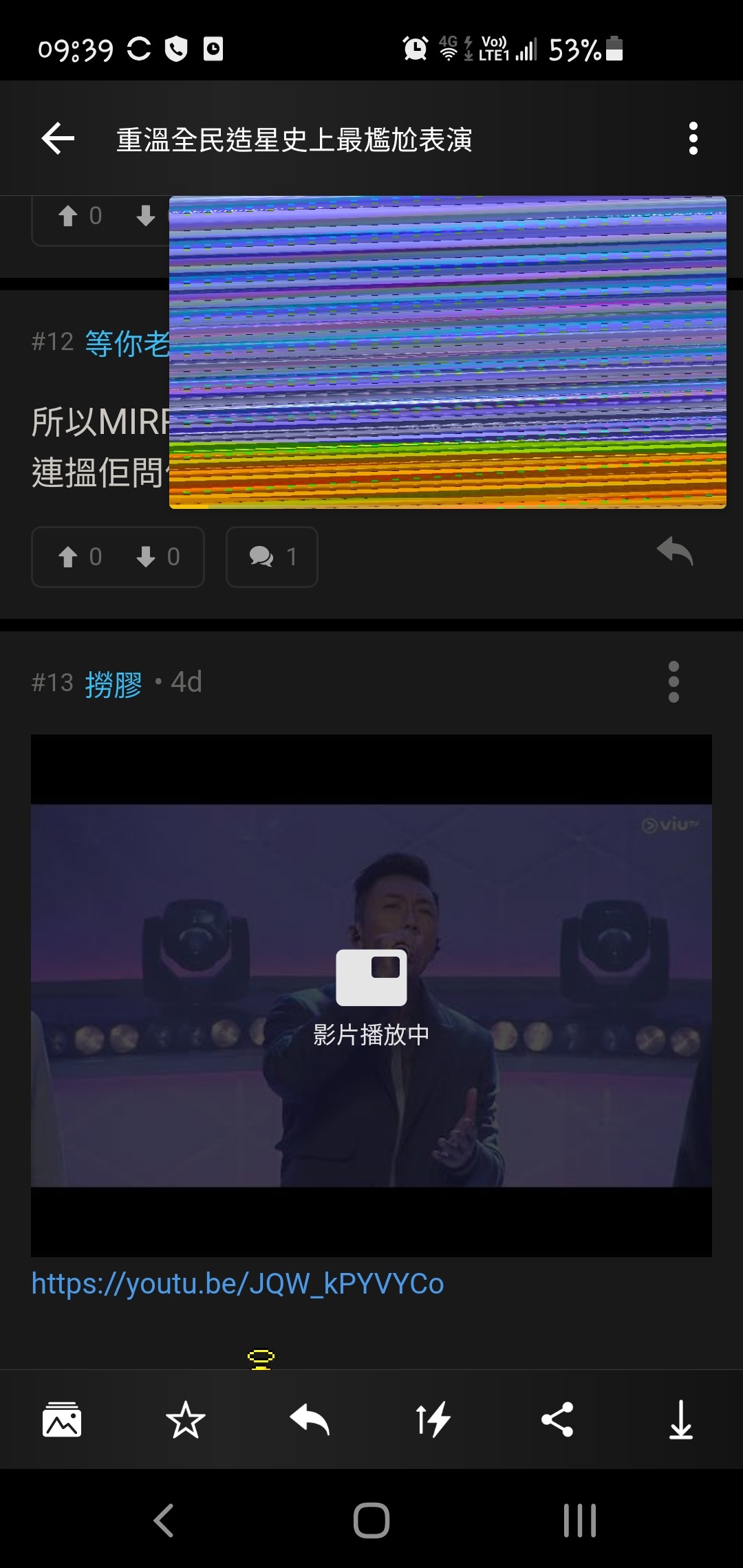
Task: Expand the 1 reply on post #12
Action: [x=272, y=557]
